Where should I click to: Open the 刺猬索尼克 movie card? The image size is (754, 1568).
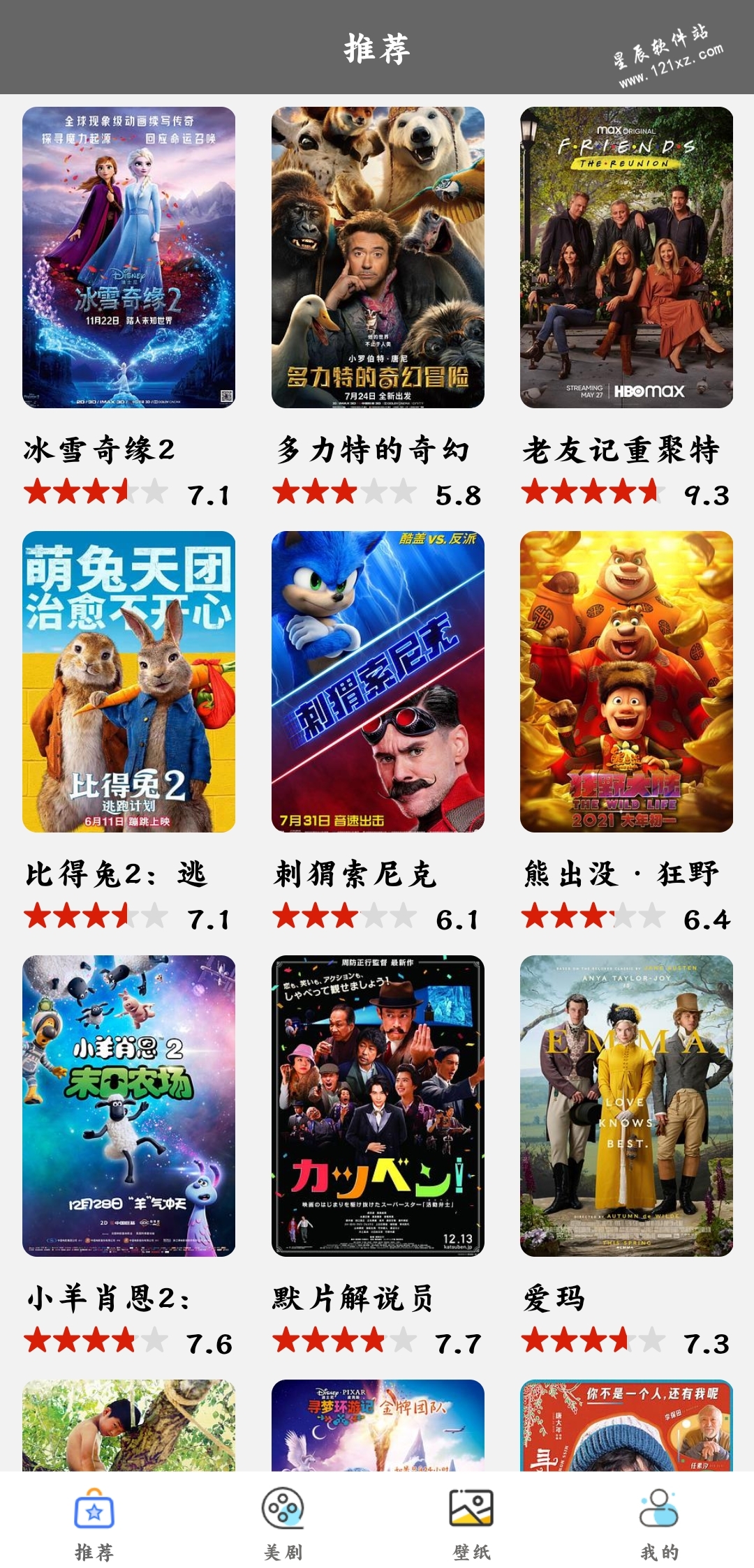coord(378,682)
